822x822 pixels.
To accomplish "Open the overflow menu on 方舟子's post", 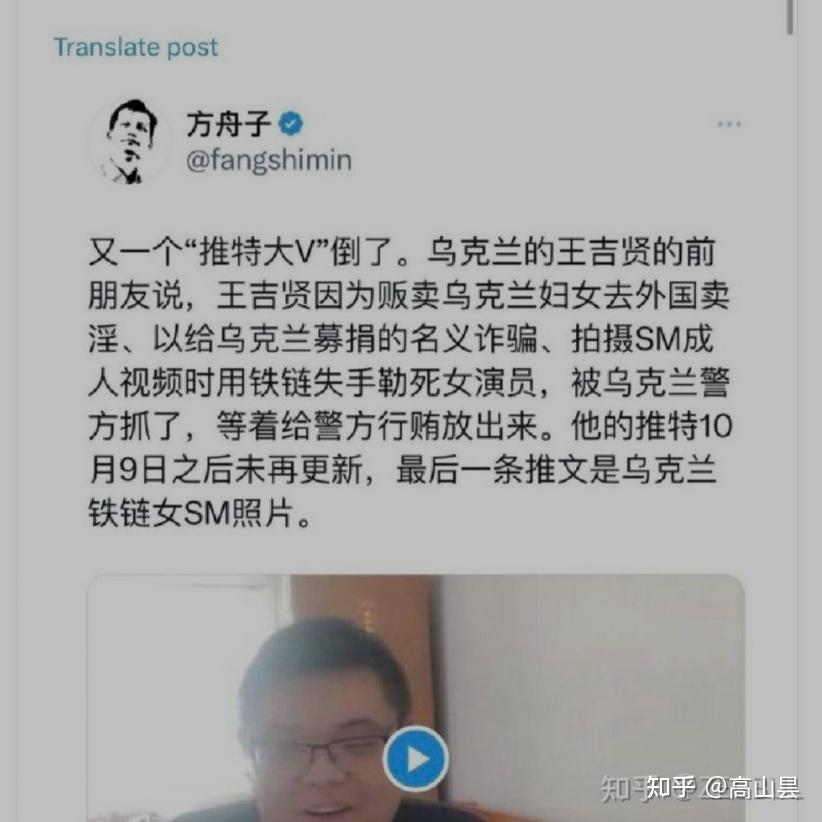I will [x=729, y=124].
